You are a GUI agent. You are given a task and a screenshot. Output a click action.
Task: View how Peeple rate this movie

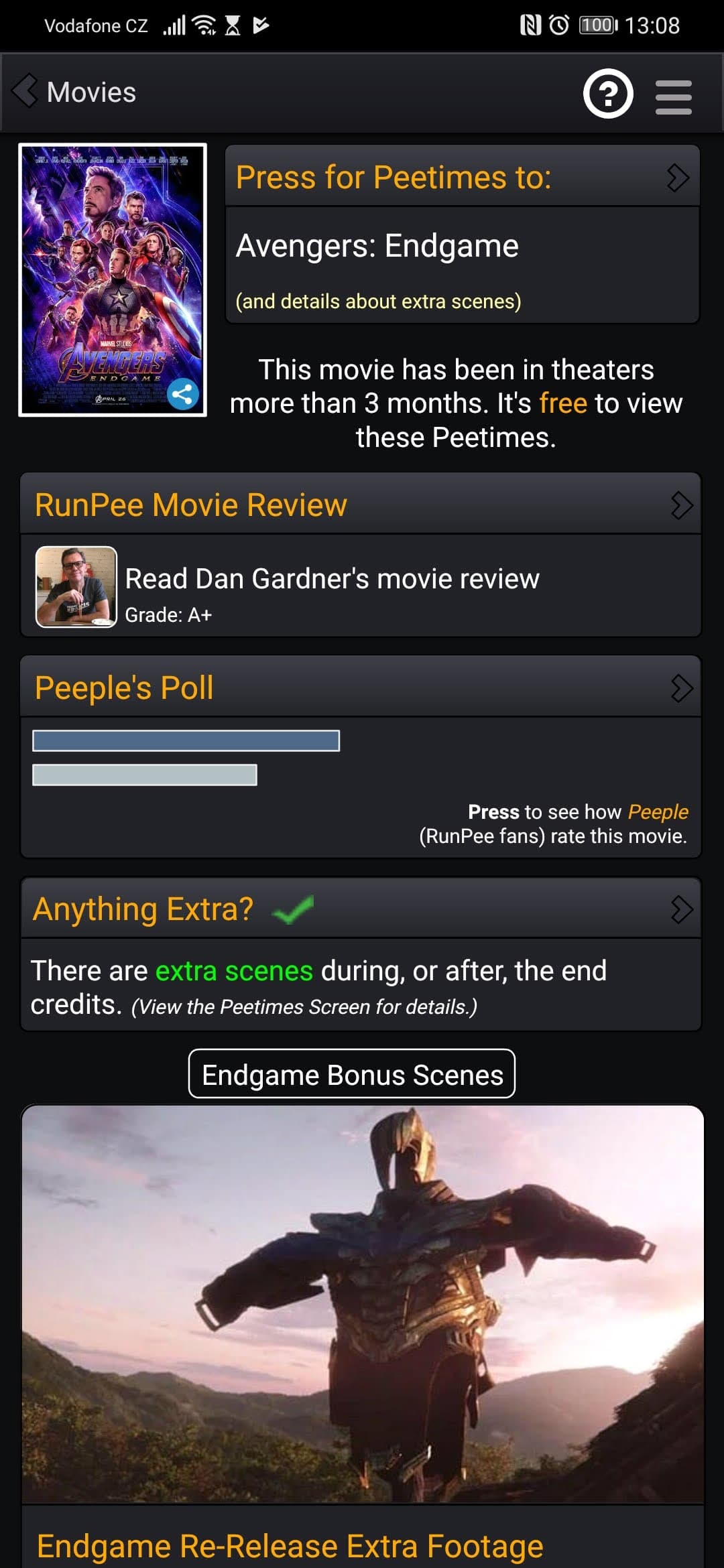pos(361,787)
